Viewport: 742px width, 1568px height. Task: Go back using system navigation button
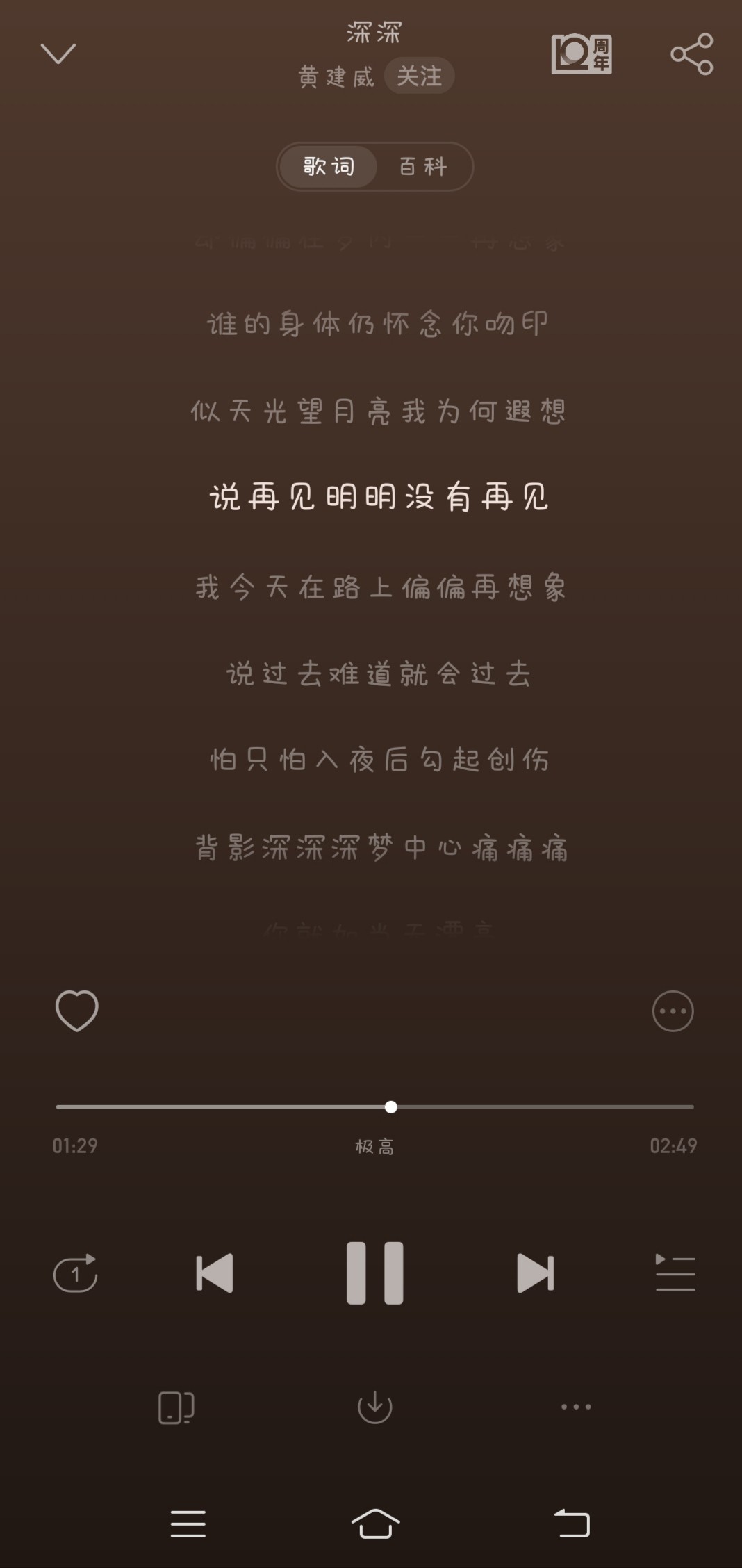572,1524
